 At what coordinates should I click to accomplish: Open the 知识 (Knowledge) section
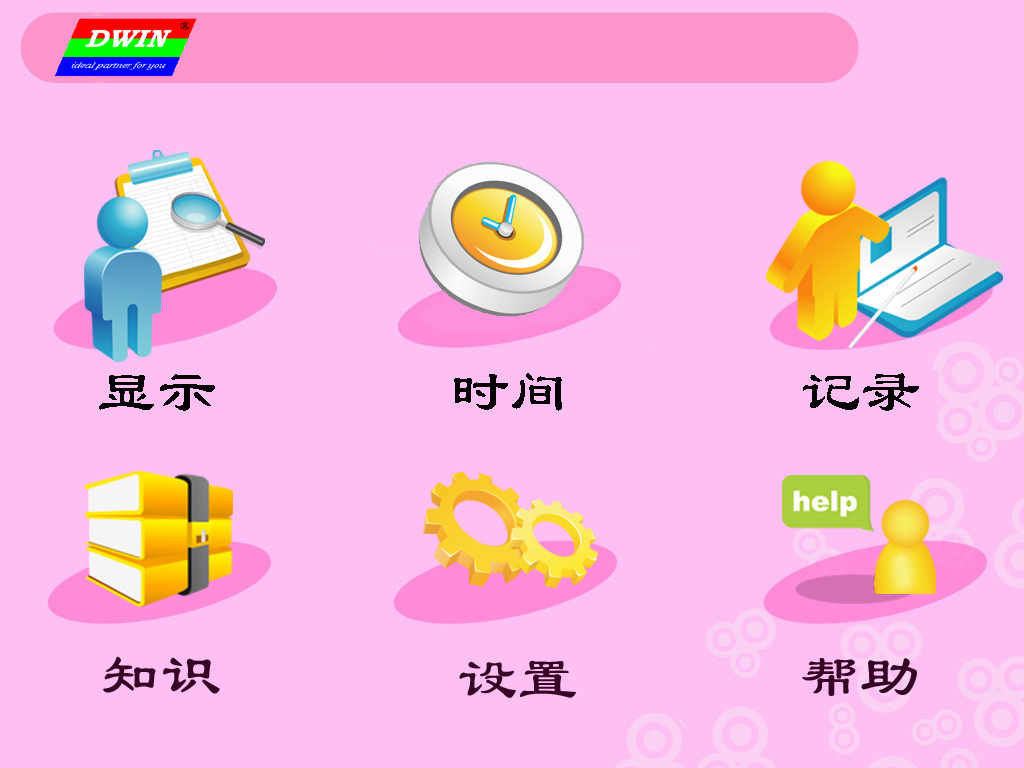click(x=160, y=540)
